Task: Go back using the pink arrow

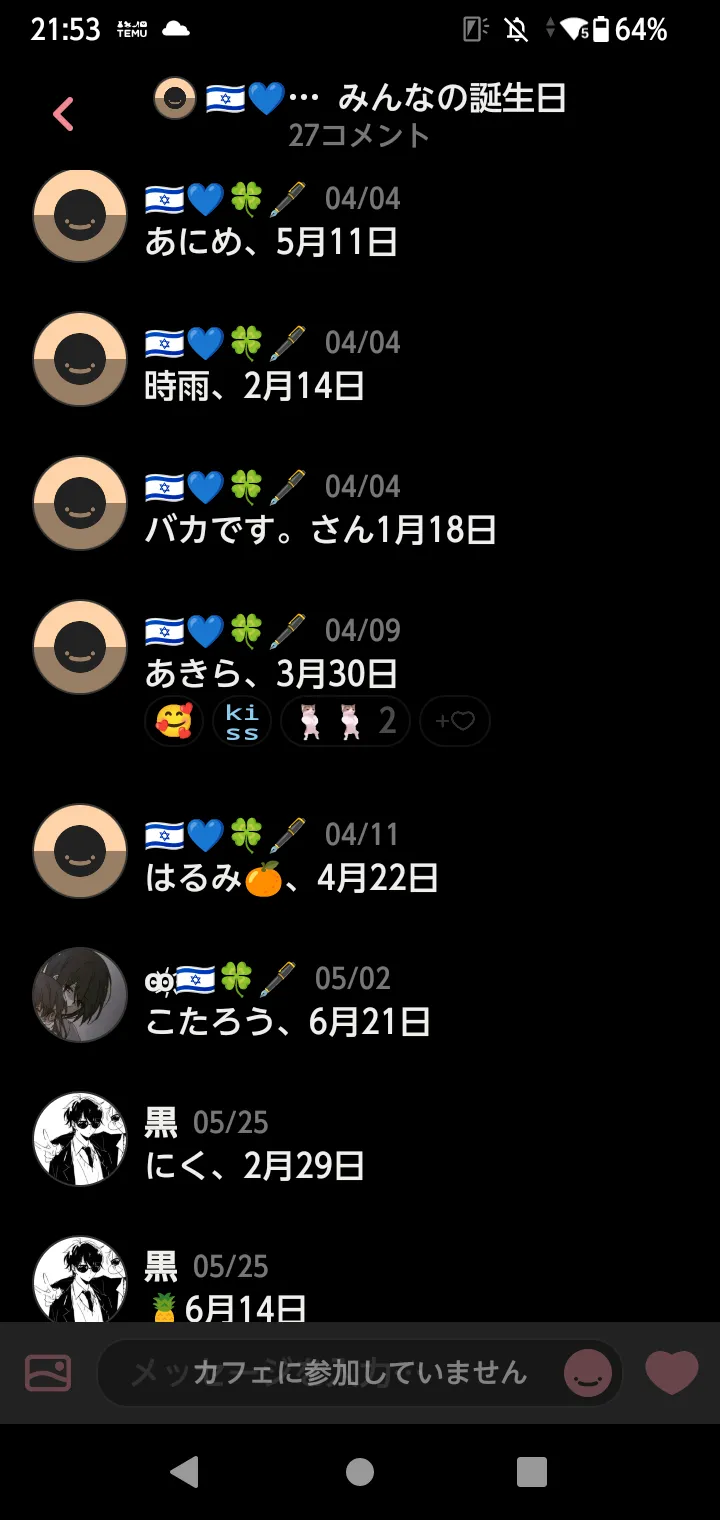Action: [63, 114]
